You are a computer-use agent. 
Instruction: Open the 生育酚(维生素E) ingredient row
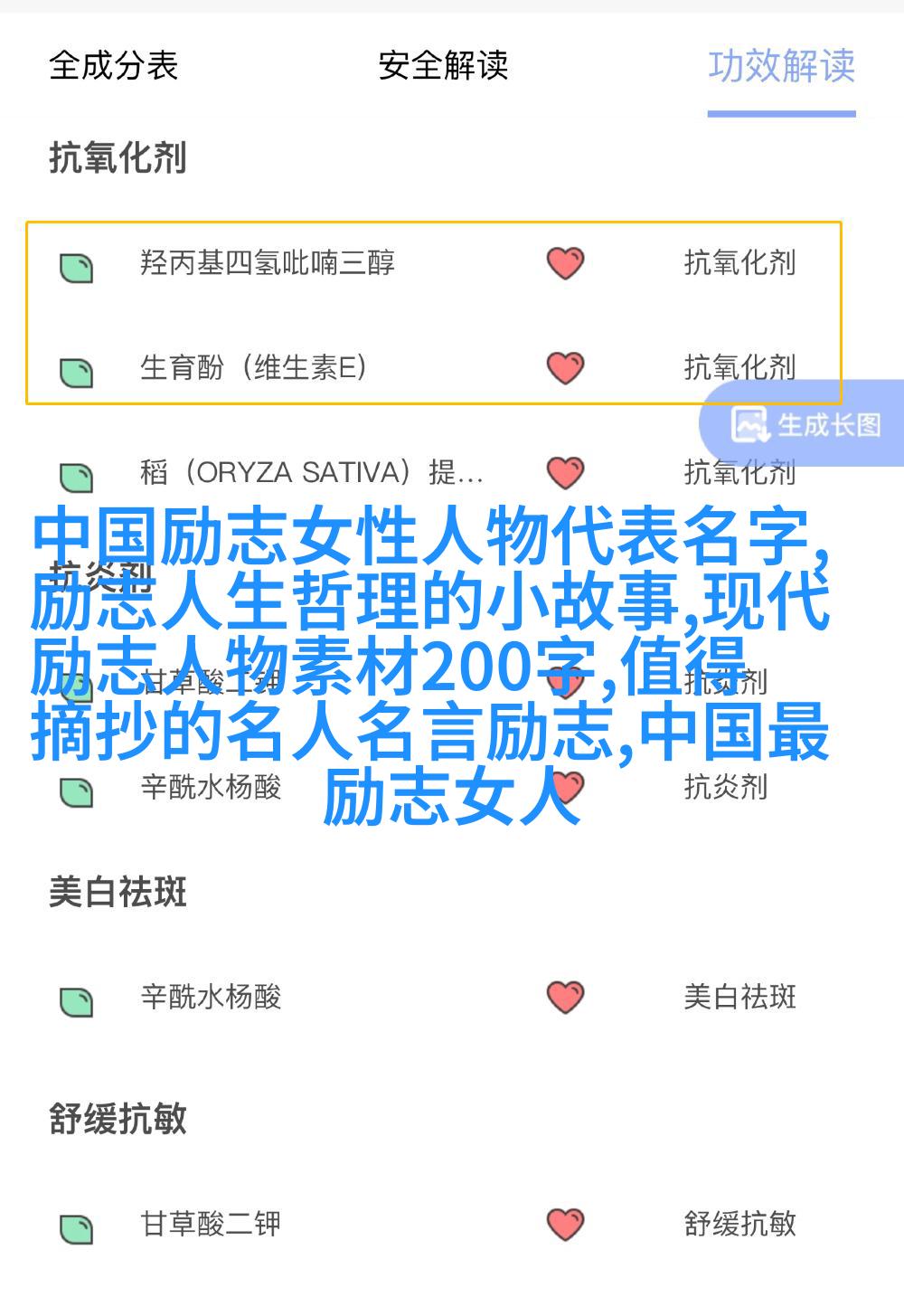pyautogui.click(x=253, y=368)
